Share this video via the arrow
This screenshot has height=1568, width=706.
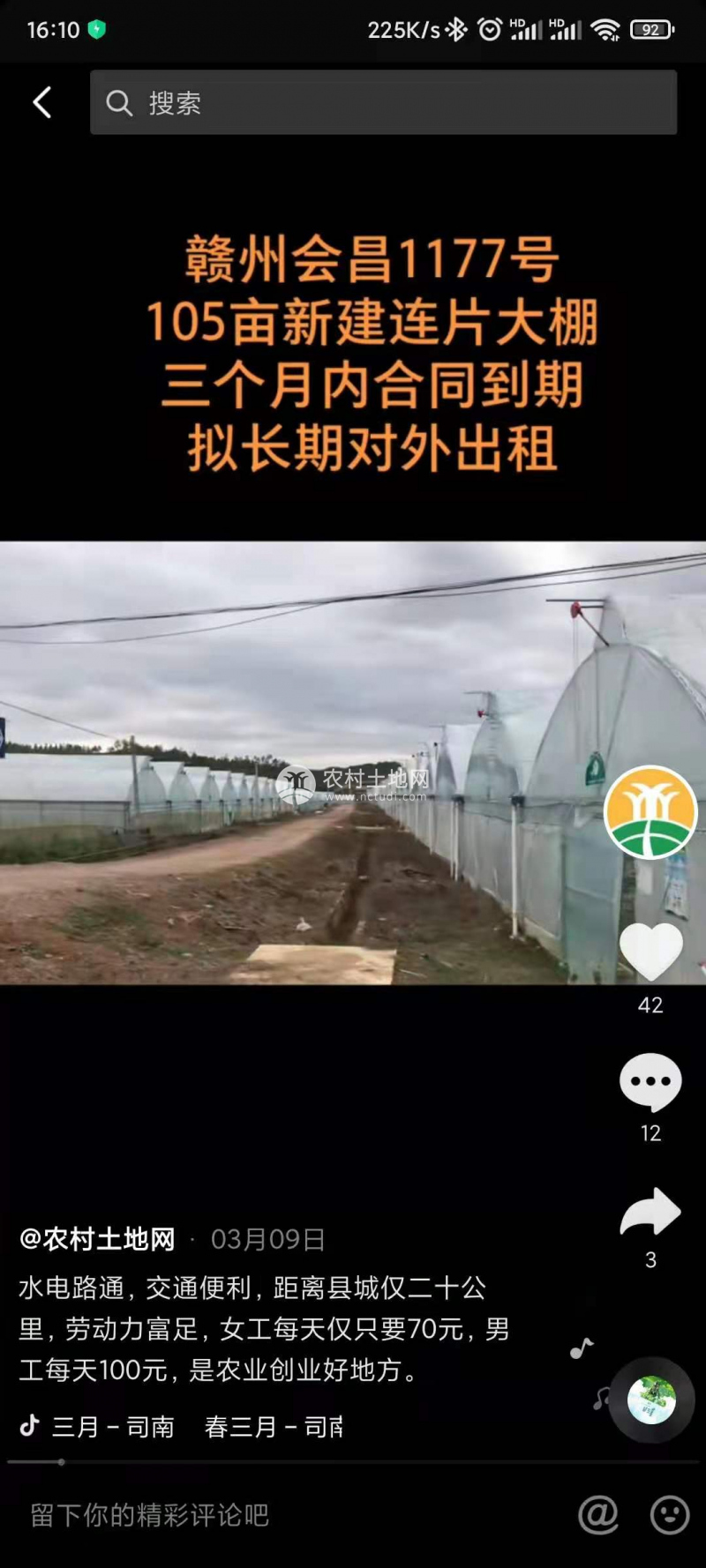[650, 1212]
